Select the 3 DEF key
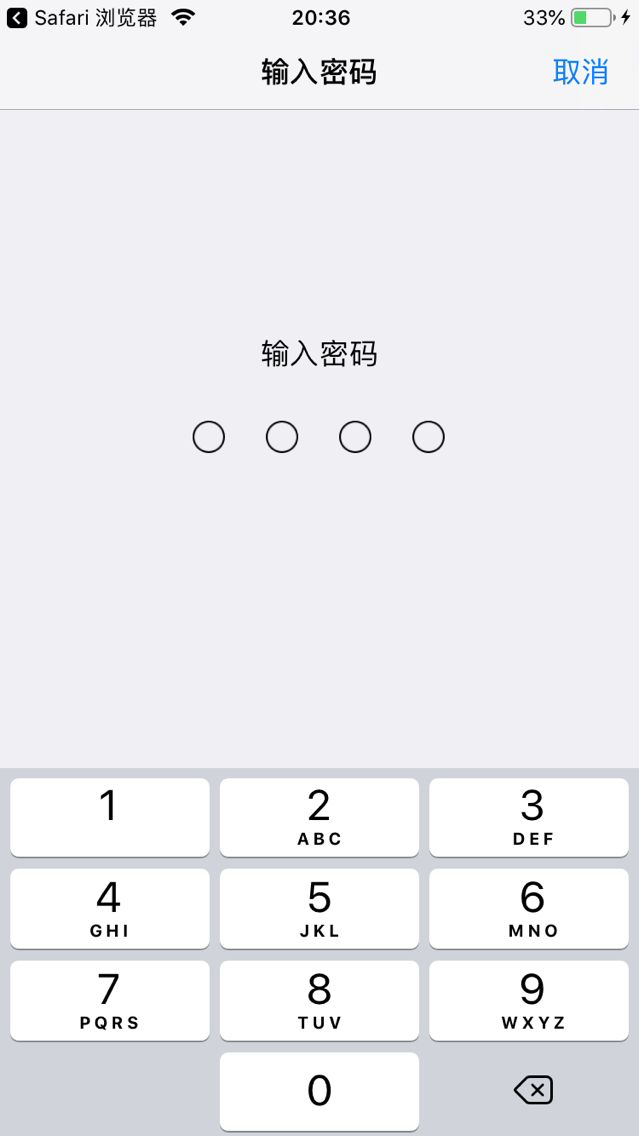639x1136 pixels. 529,817
